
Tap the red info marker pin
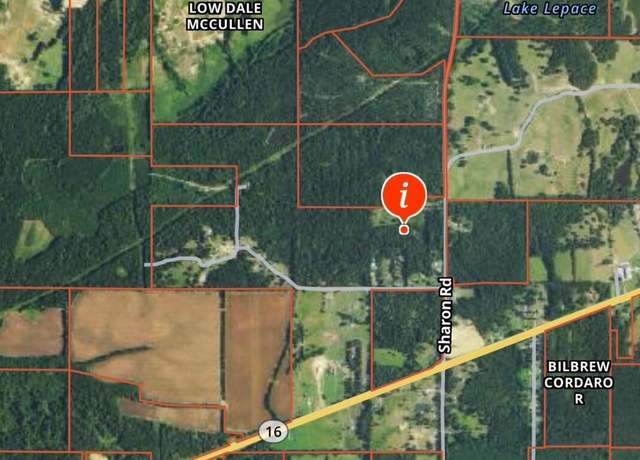[x=404, y=196]
